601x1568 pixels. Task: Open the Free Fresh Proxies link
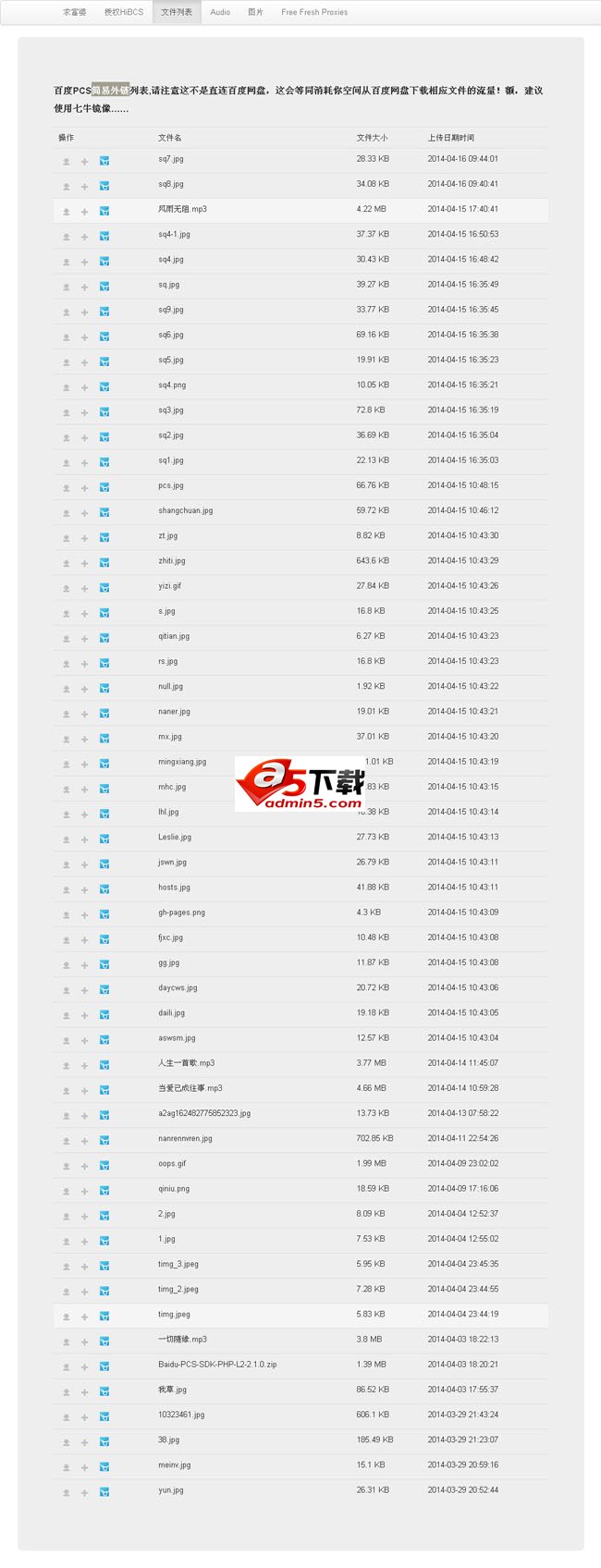click(x=314, y=12)
